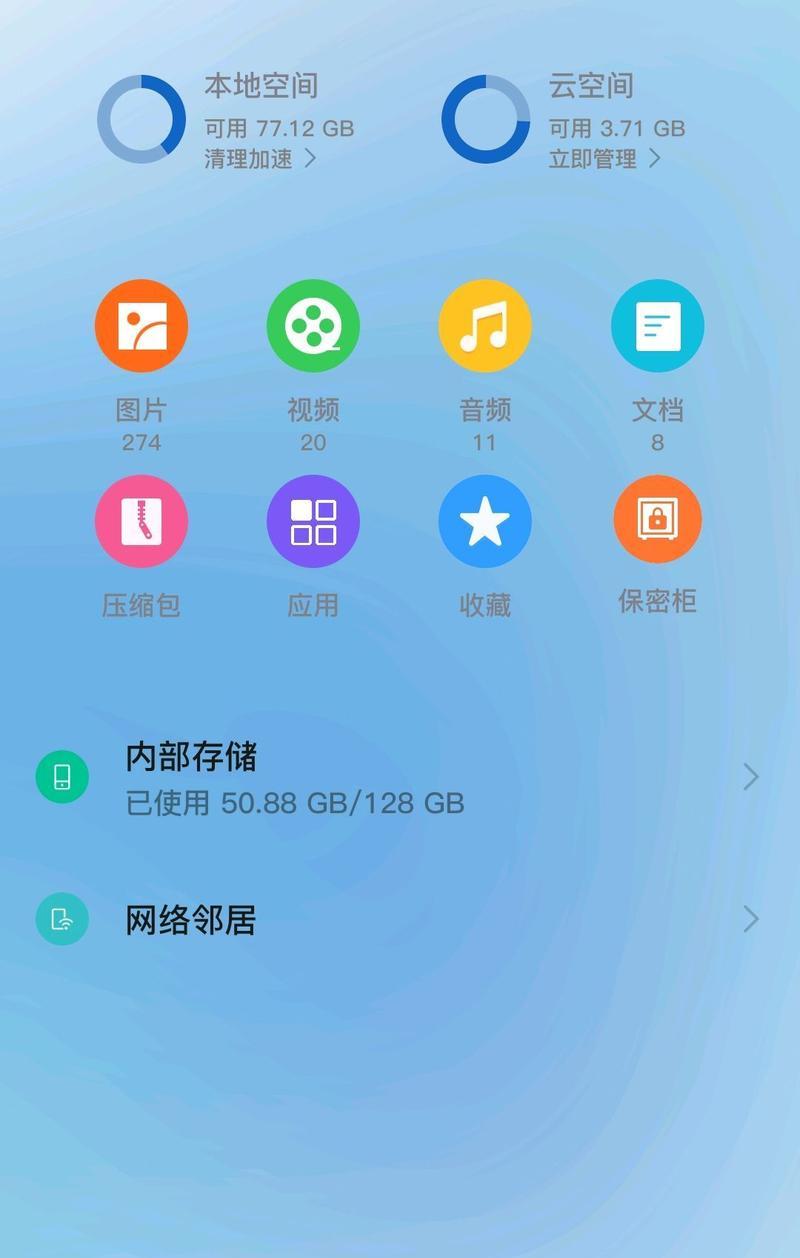
Task: Open 收藏 favorites
Action: (x=485, y=522)
